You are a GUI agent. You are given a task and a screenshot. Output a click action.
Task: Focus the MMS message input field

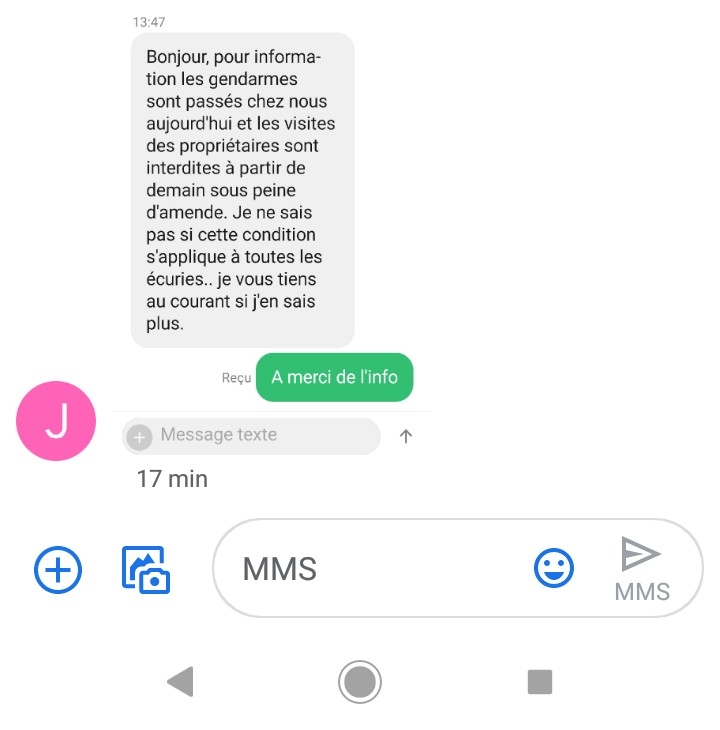[x=380, y=570]
